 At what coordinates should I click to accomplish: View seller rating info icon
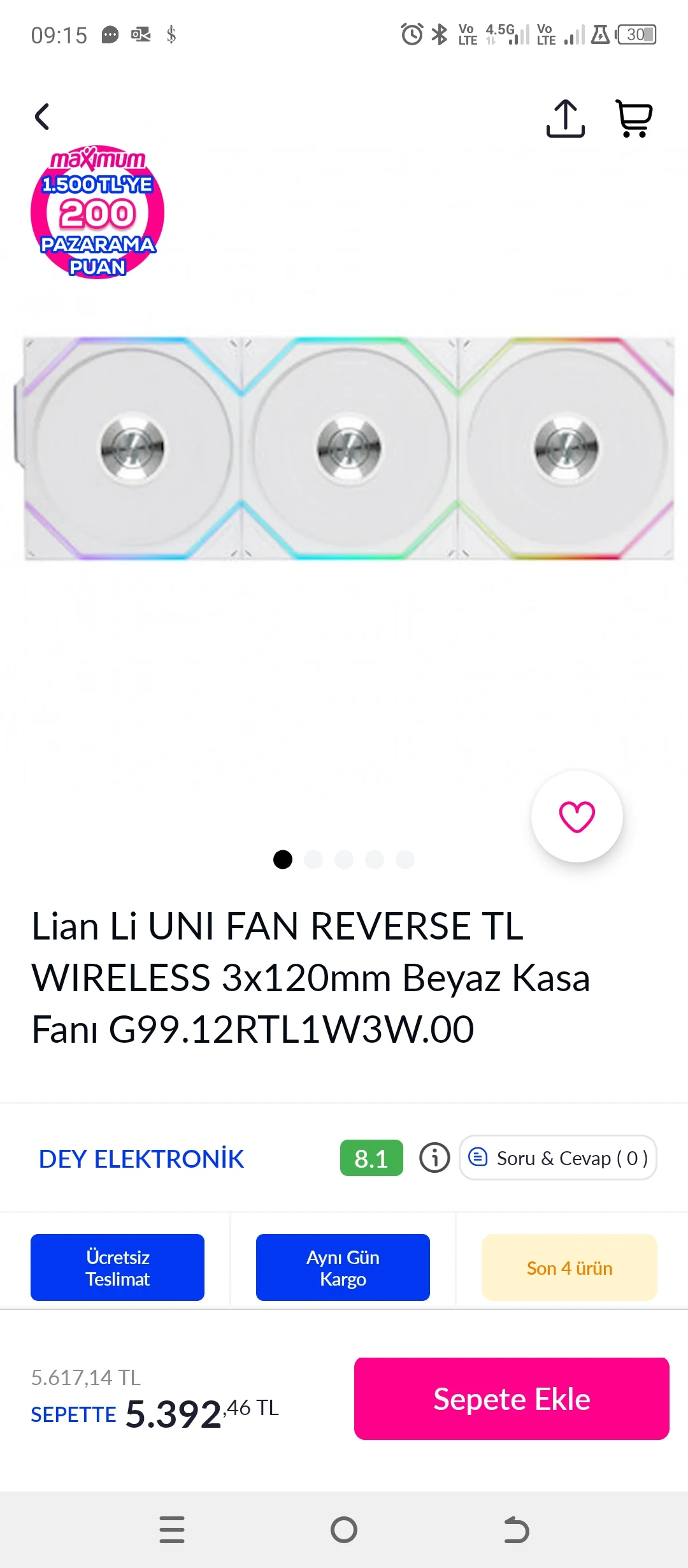coord(434,1158)
